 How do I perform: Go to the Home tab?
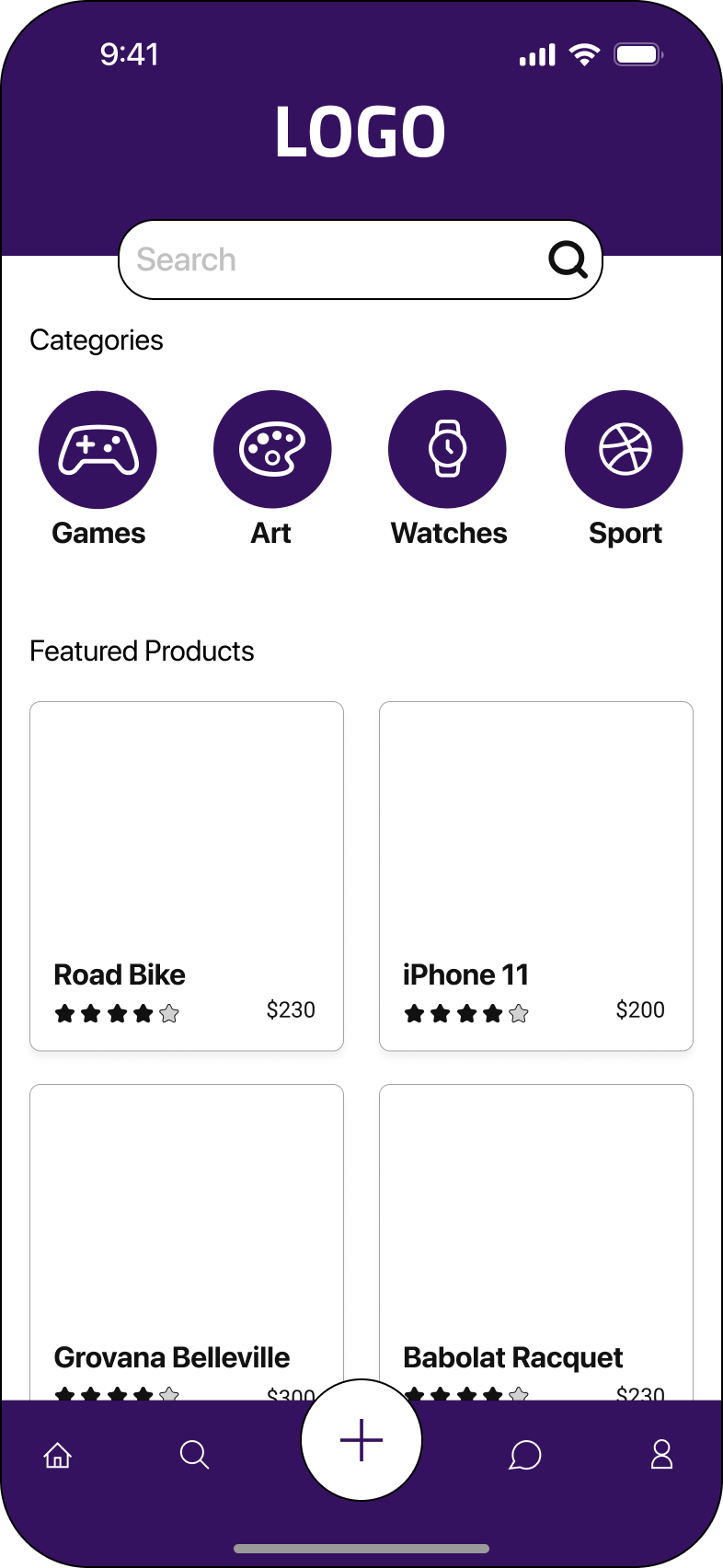click(x=58, y=1455)
